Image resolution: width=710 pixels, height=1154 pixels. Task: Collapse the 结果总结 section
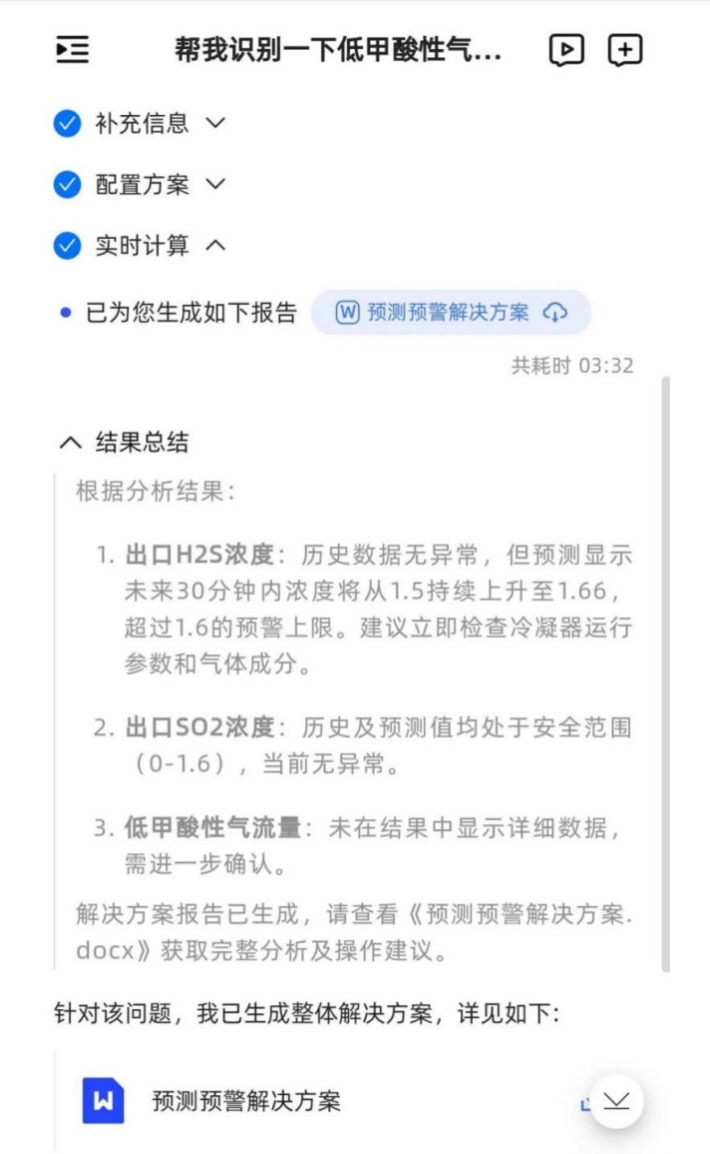click(69, 442)
